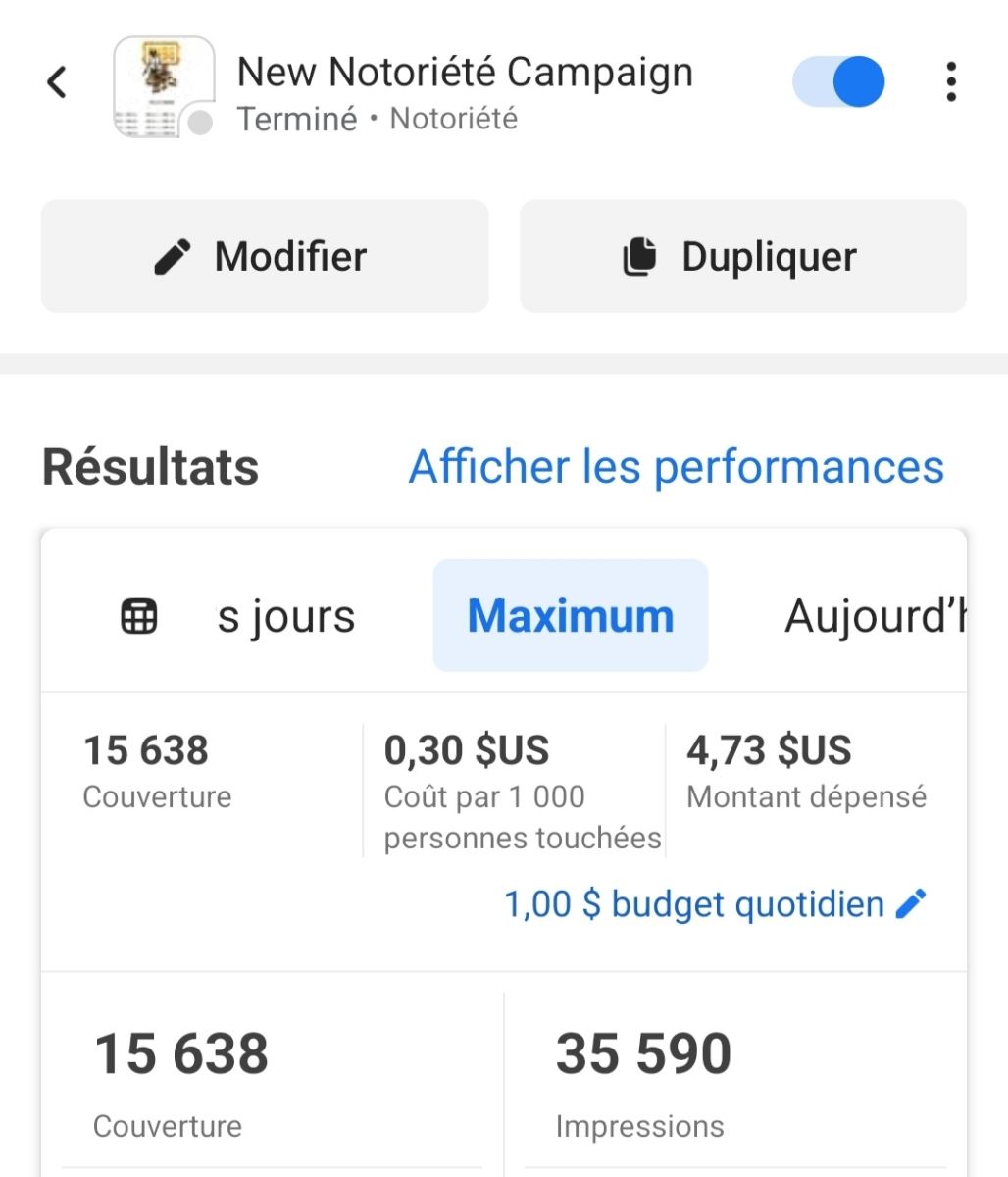1008x1177 pixels.
Task: Enable the New Notoriété Campaign switch
Action: pyautogui.click(x=838, y=81)
